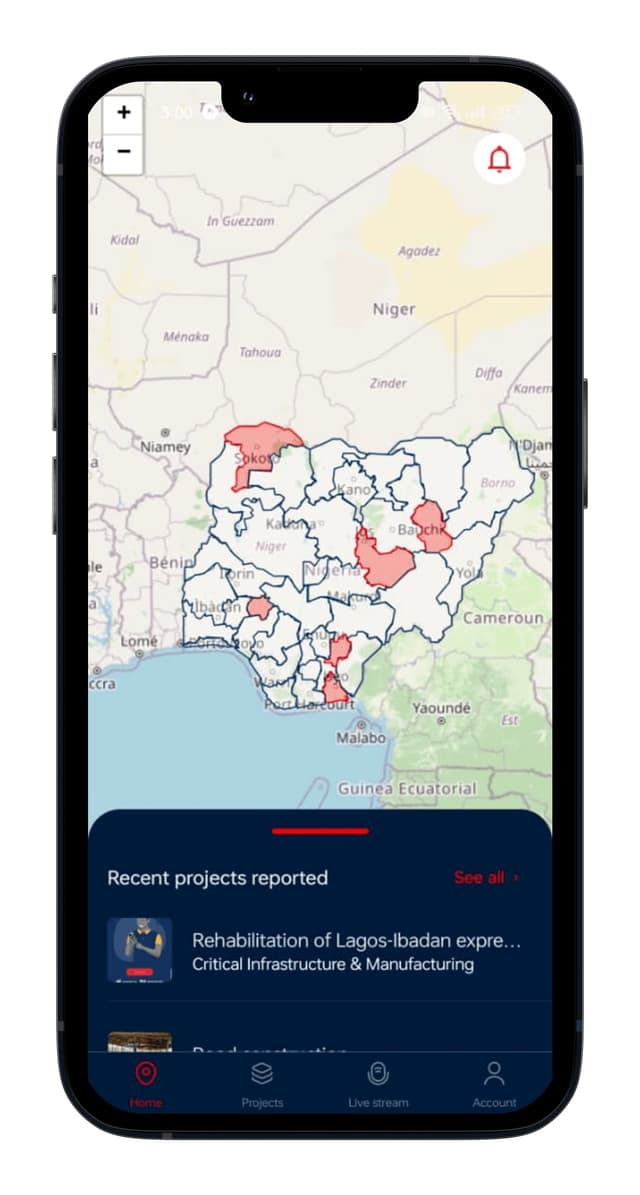Open the notifications bell
This screenshot has height=1195, width=640.
(x=499, y=158)
